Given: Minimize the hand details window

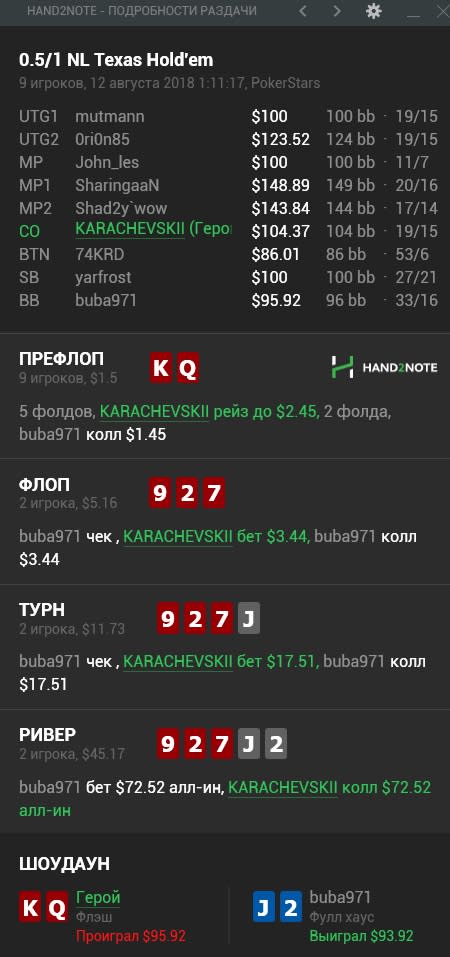Looking at the screenshot, I should [x=413, y=12].
